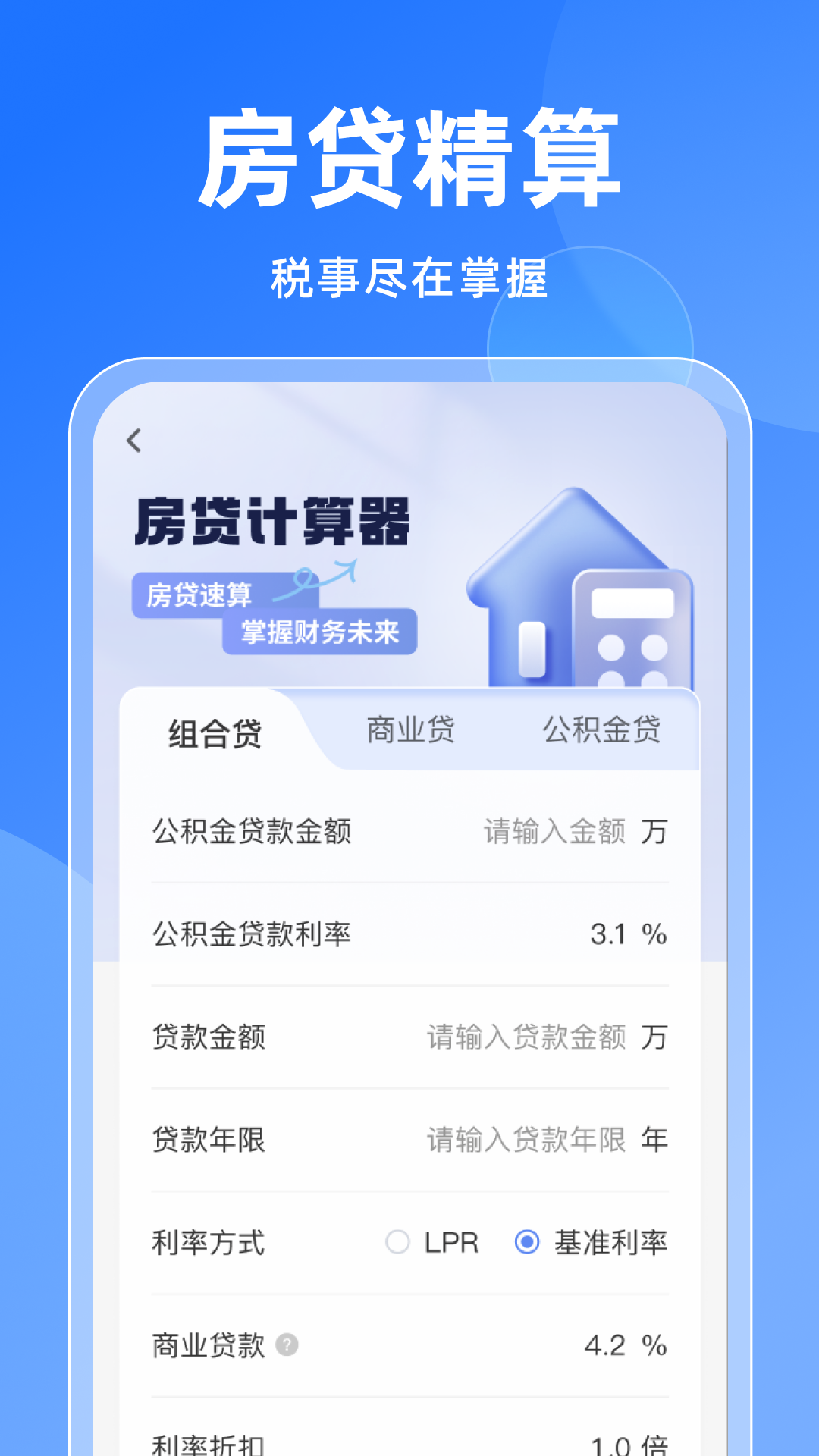Tap the 万 unit beside 贷款金额
This screenshot has height=1456, width=819.
click(x=657, y=1038)
